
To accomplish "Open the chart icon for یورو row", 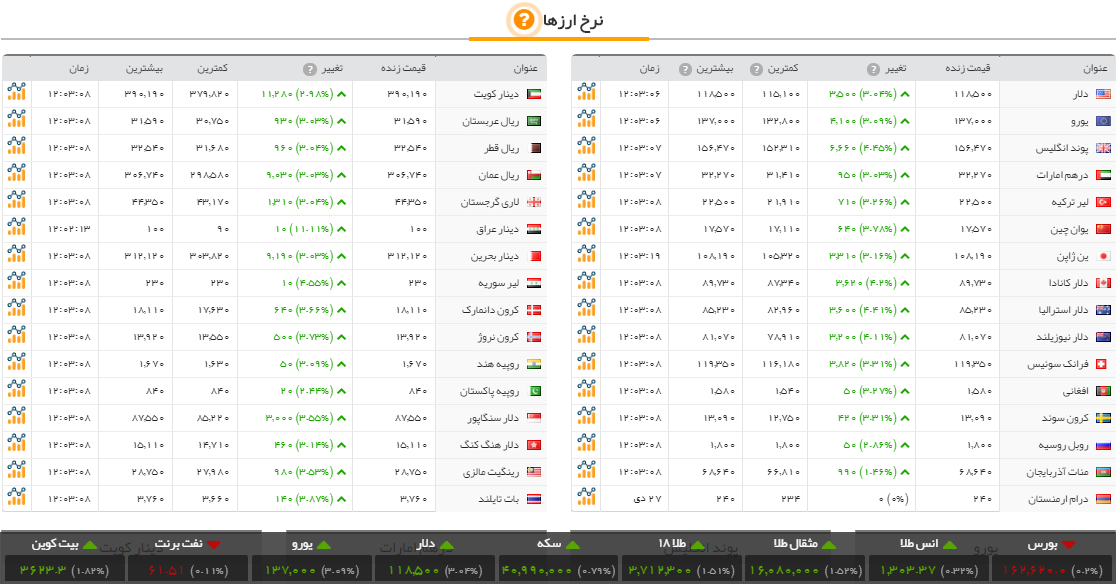I will click(586, 120).
